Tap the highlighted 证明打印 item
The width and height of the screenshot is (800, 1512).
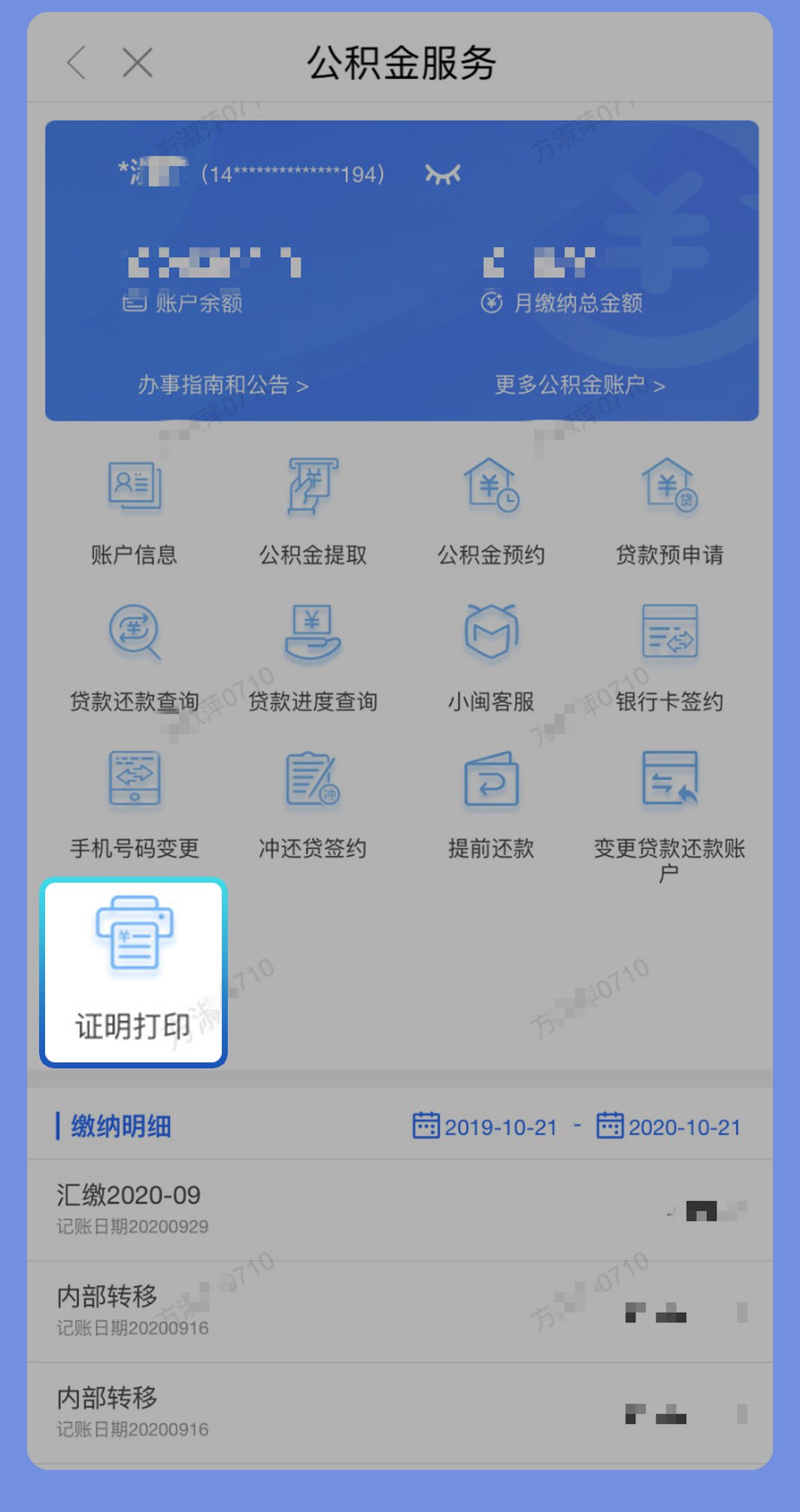click(134, 971)
